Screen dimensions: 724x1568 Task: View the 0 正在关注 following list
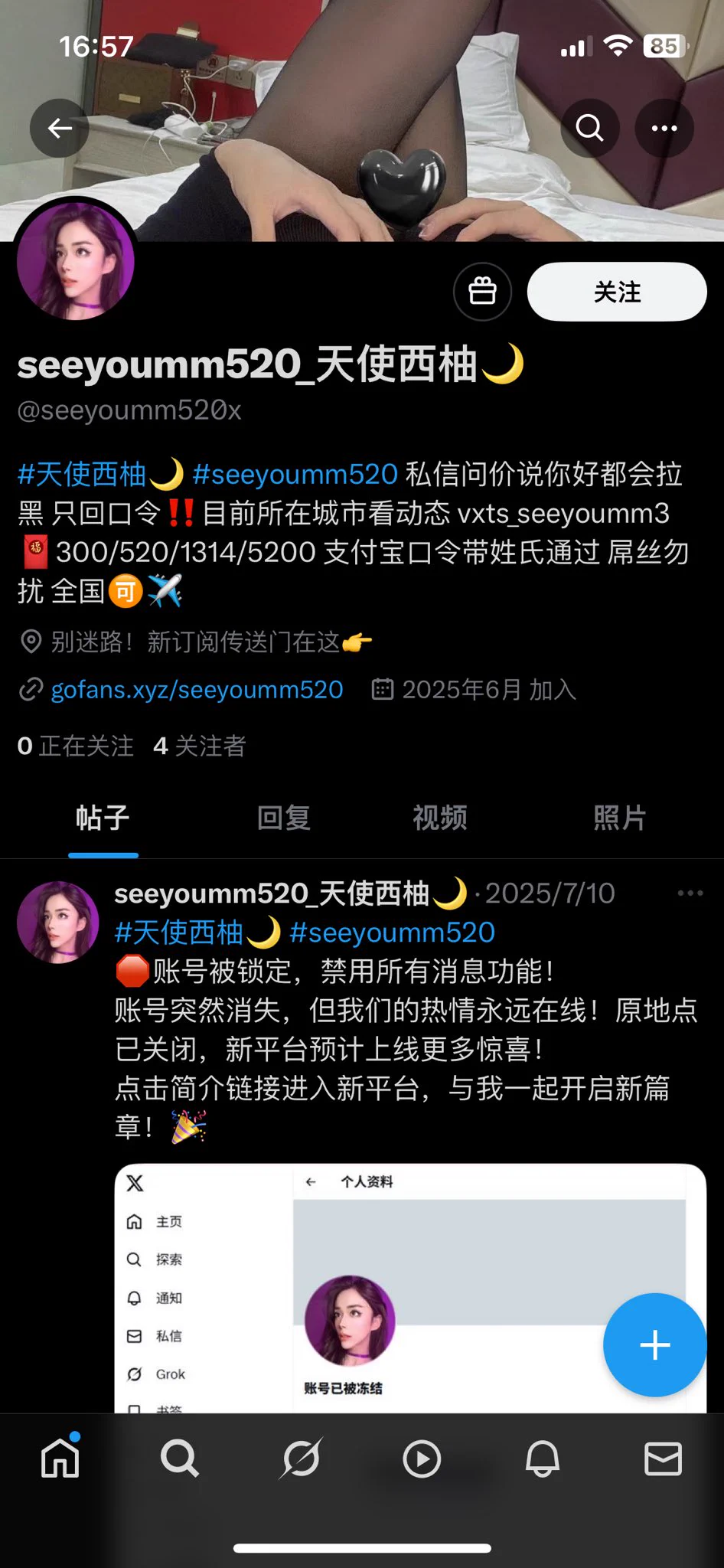[75, 746]
